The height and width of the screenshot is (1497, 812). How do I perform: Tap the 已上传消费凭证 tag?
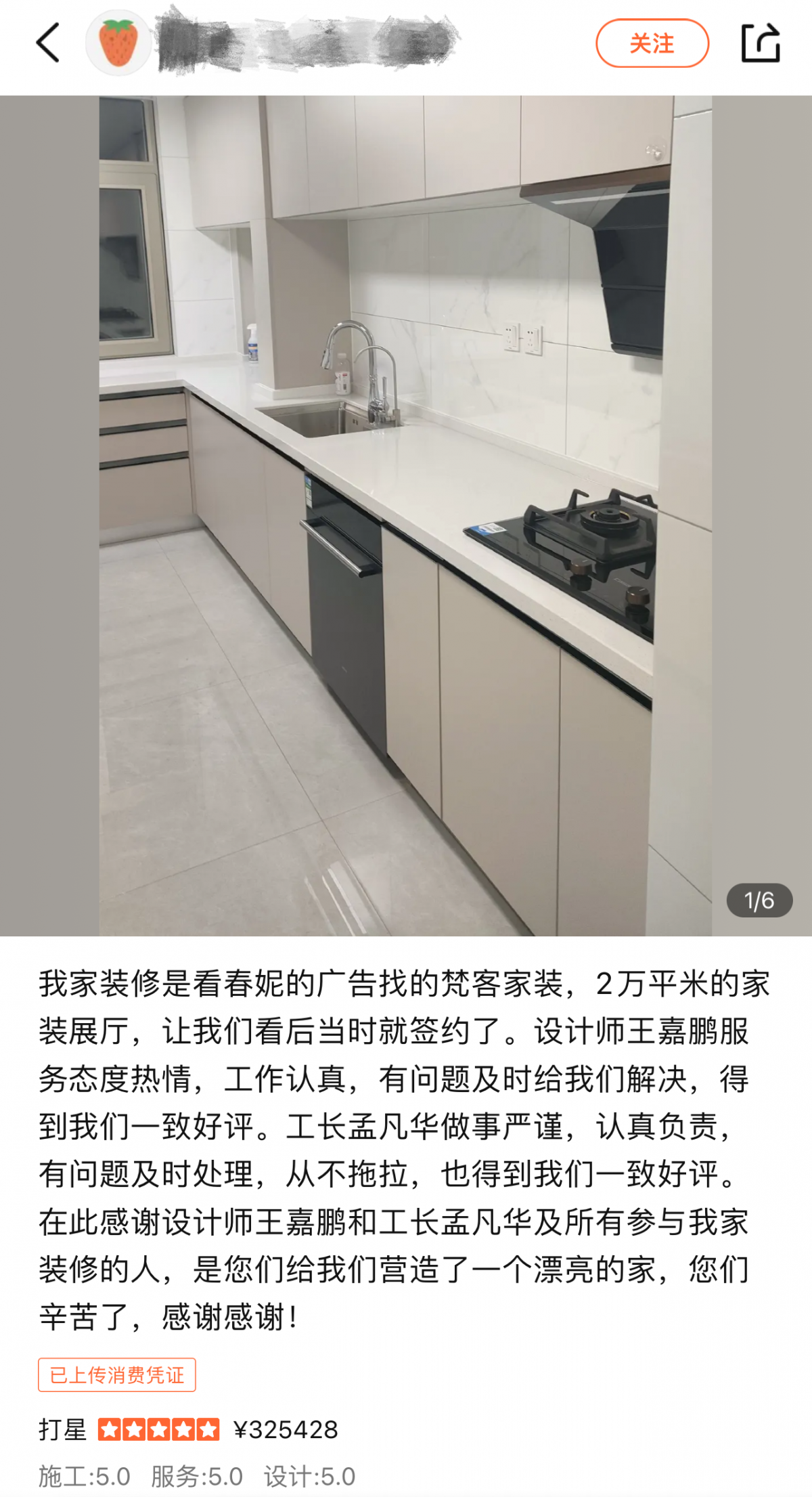pos(117,1374)
